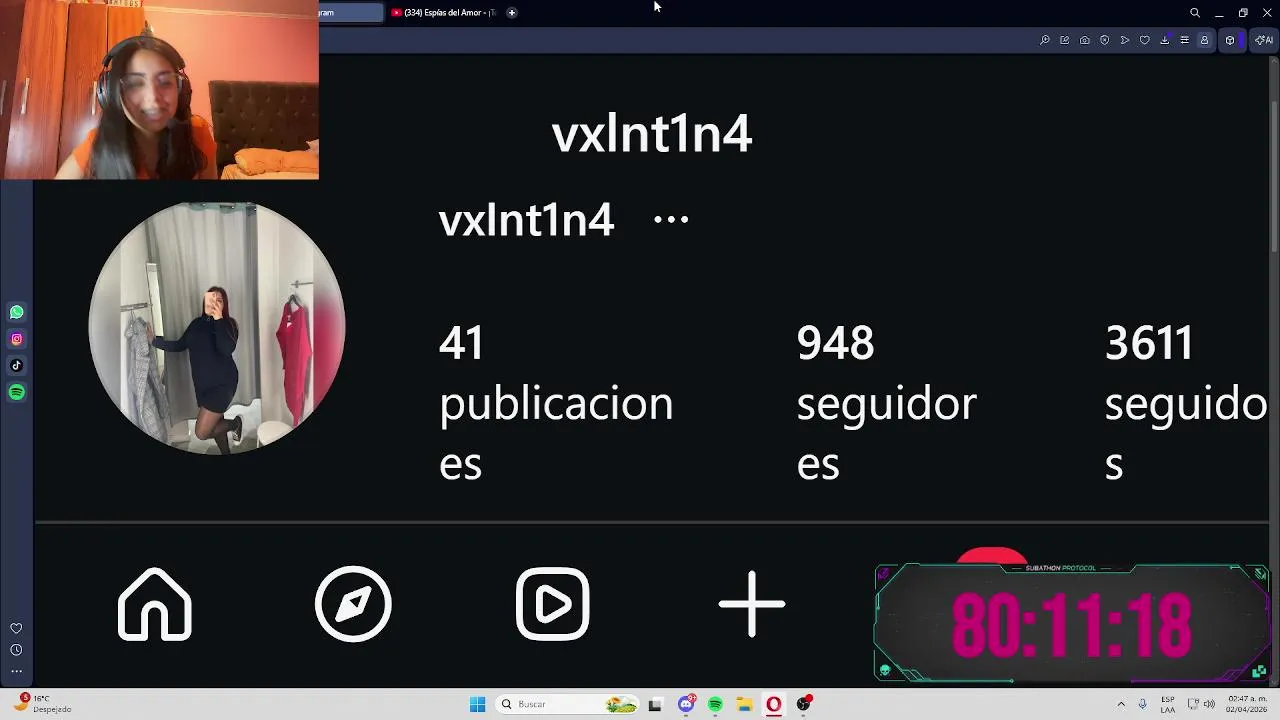Open the Explore compass tab
Image resolution: width=1280 pixels, height=720 pixels.
[x=353, y=604]
